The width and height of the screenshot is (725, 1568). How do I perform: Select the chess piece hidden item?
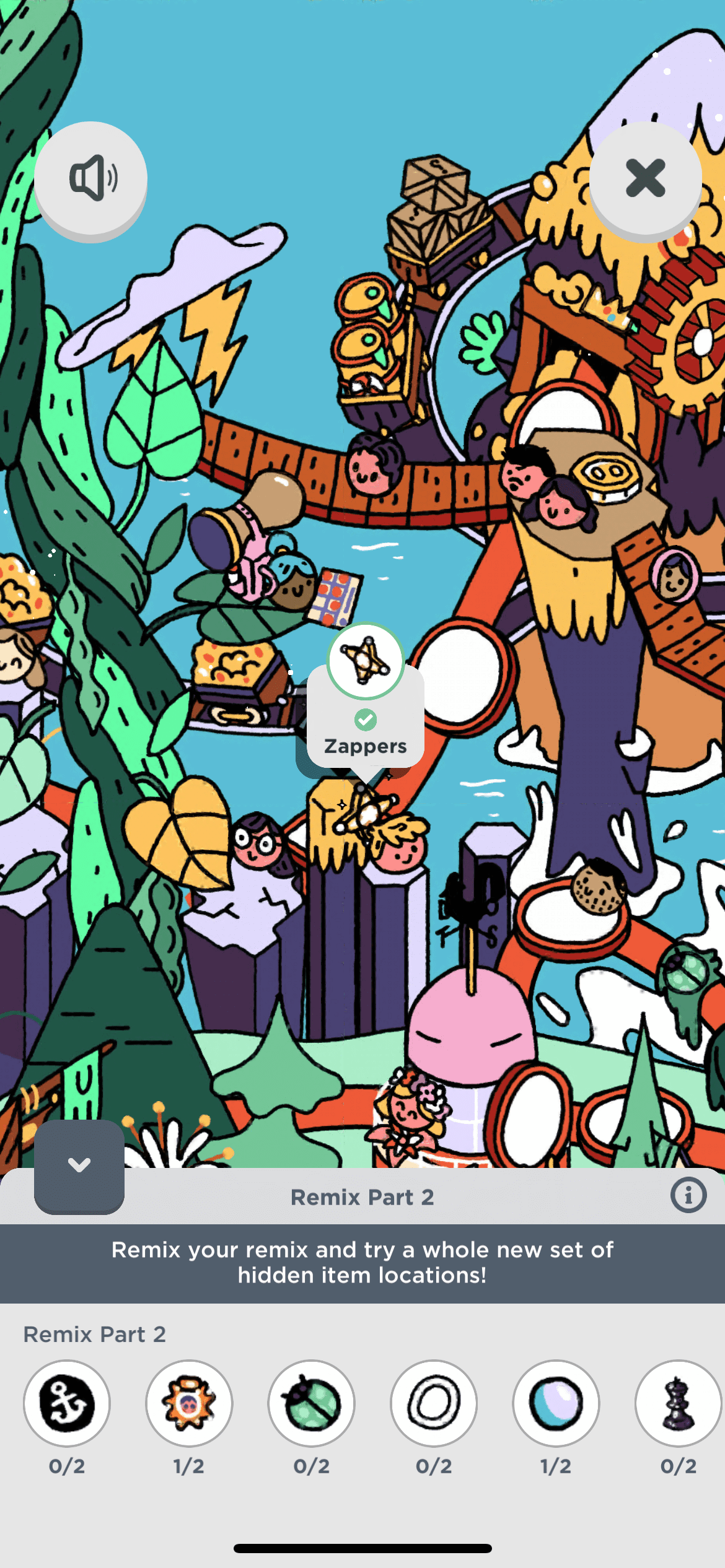pos(678,1403)
